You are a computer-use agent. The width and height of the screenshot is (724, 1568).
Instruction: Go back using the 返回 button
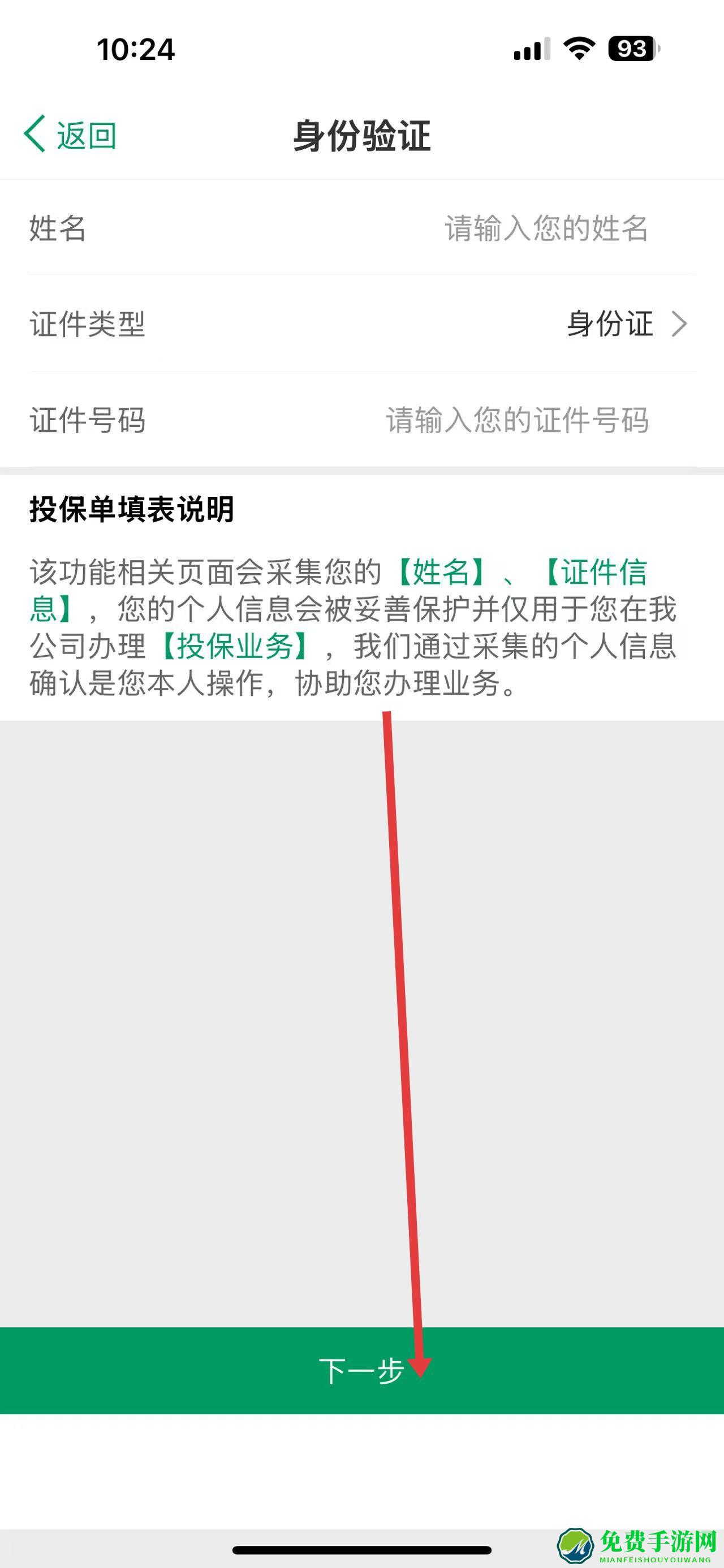(x=70, y=135)
